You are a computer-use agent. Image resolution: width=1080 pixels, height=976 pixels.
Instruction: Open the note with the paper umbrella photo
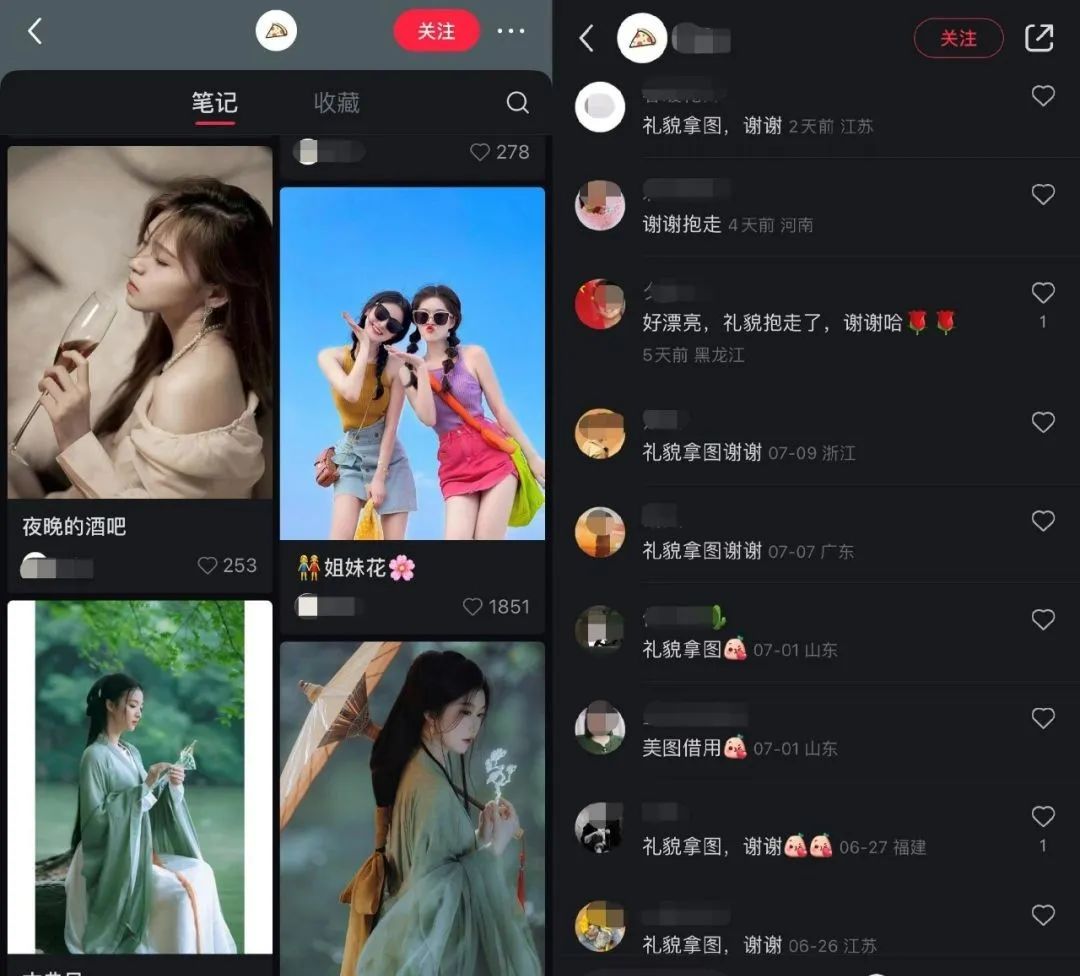tap(412, 800)
